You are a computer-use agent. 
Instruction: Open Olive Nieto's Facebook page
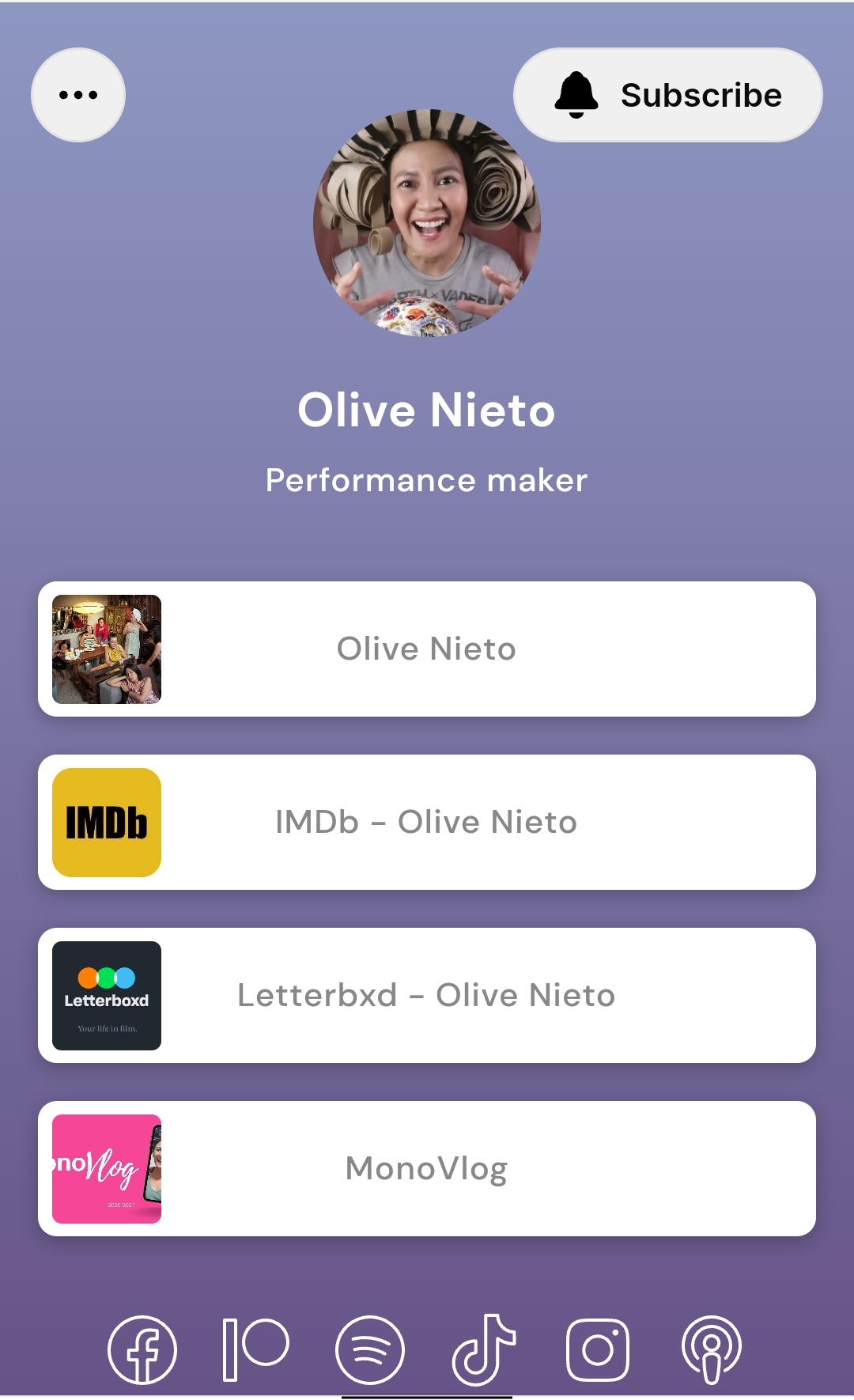coord(141,1350)
